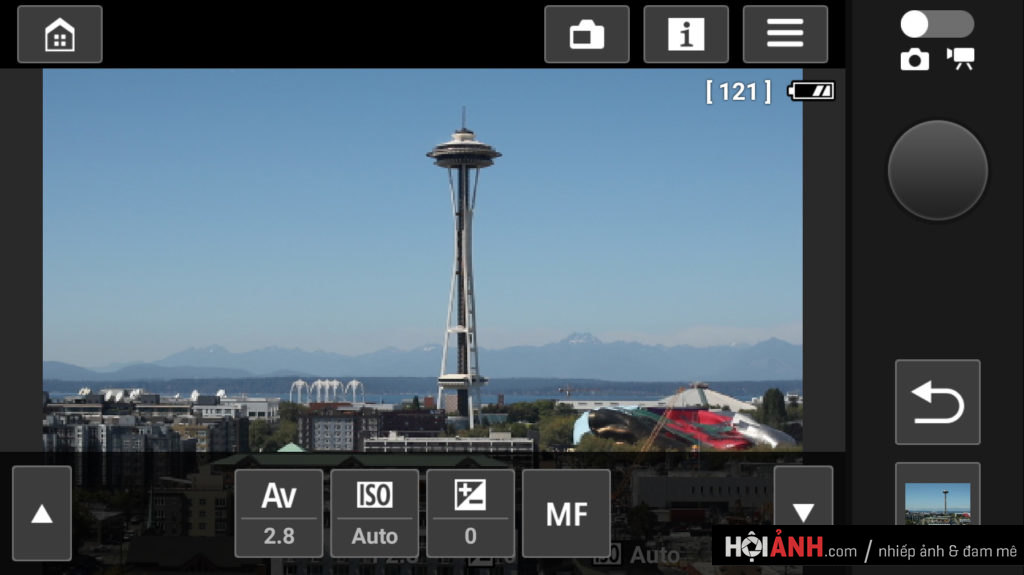This screenshot has height=575, width=1024.
Task: Change the ISO Auto setting
Action: click(375, 513)
